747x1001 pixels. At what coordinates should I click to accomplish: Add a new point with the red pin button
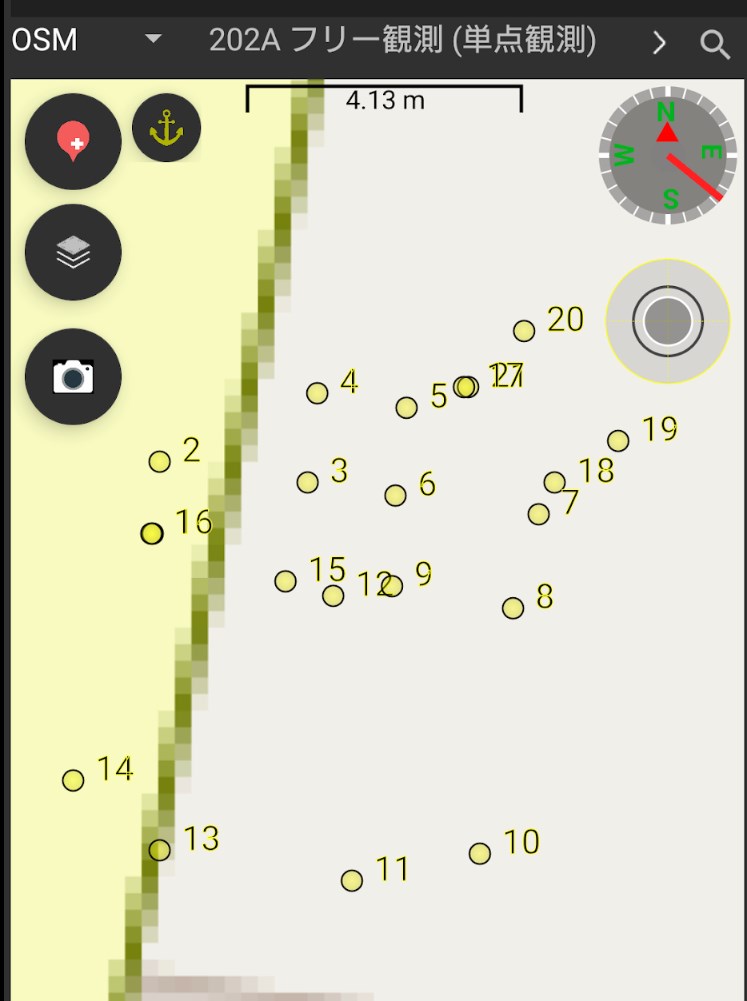tap(73, 141)
